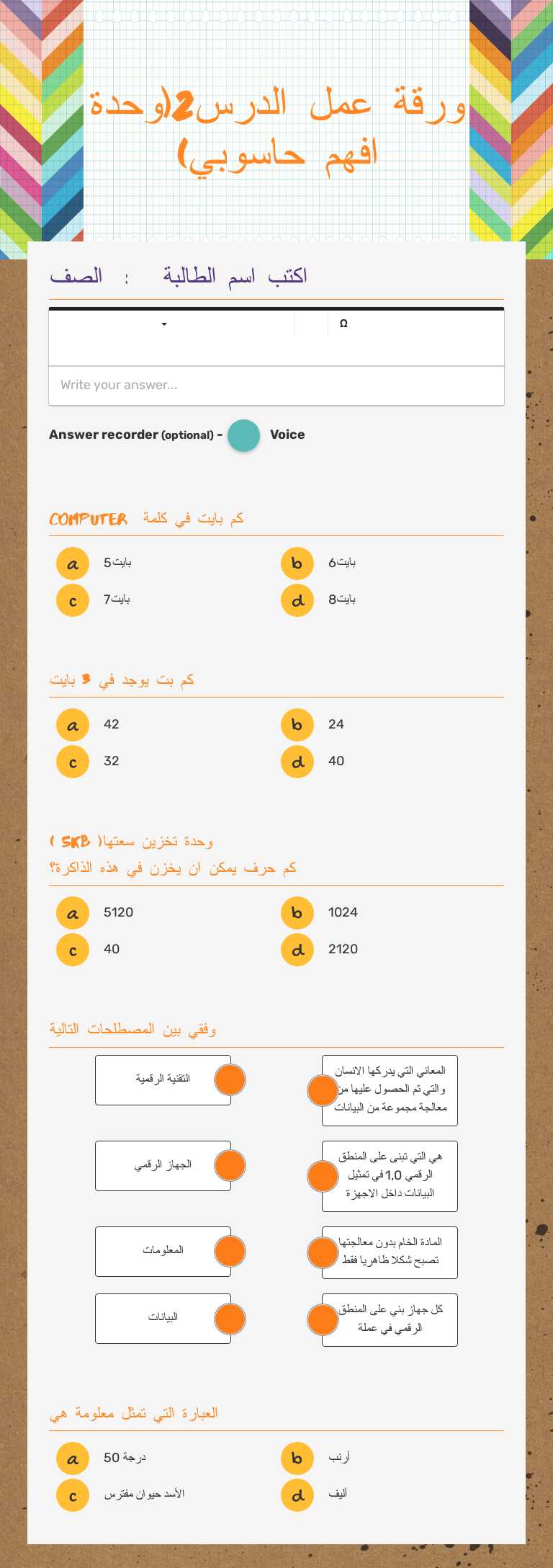Select answer b '24' for bits question
The image size is (553, 1568).
coord(297,725)
